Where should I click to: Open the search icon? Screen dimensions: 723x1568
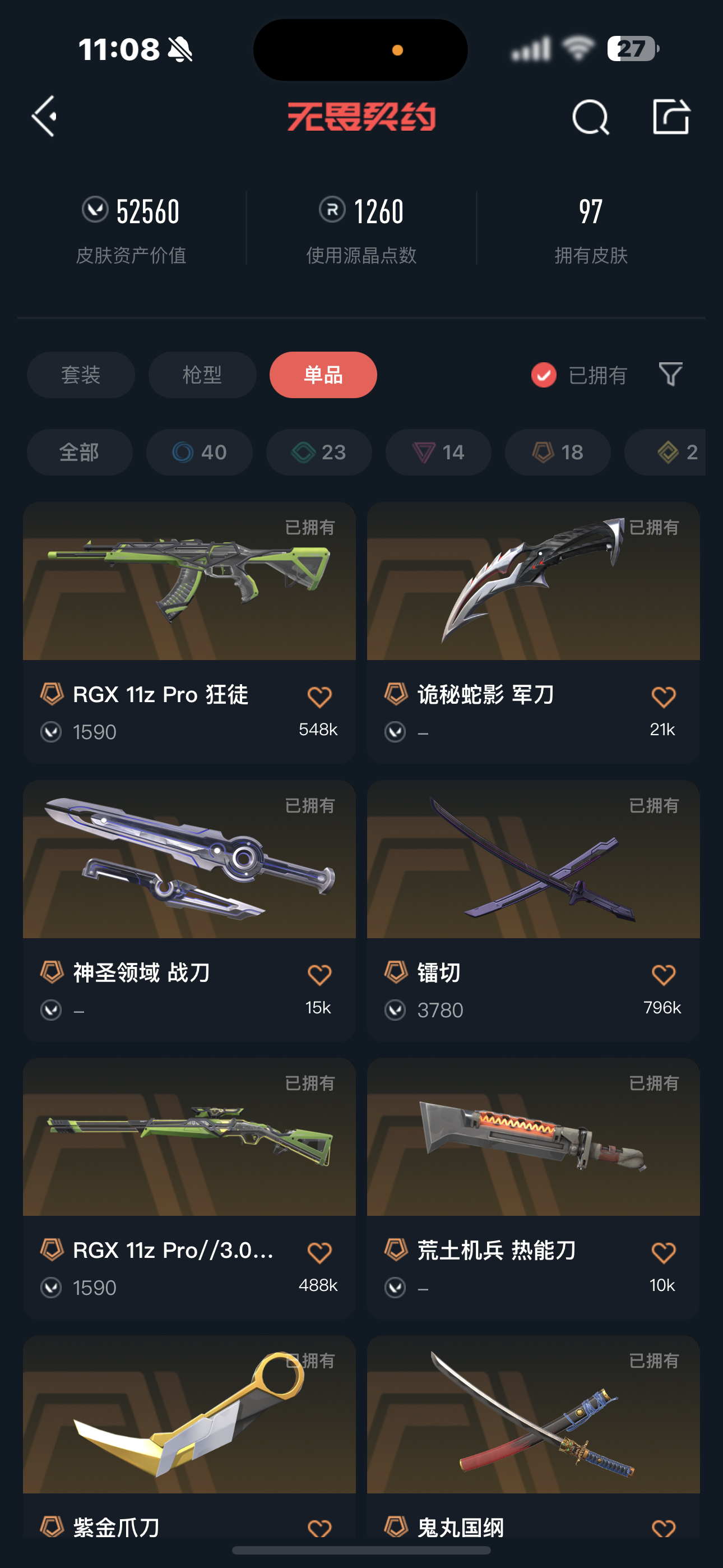(590, 117)
